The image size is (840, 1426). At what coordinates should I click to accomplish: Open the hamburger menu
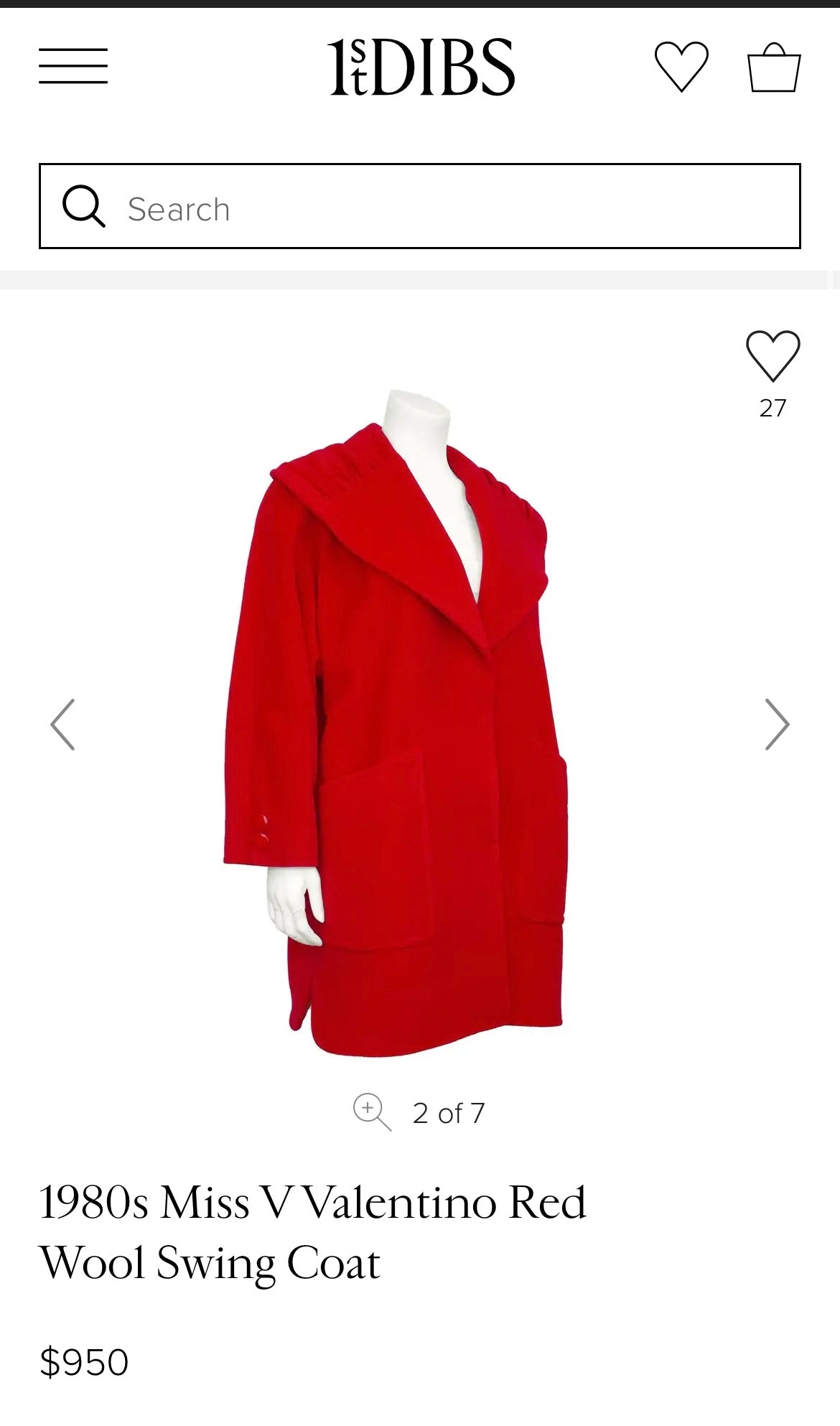(x=73, y=66)
